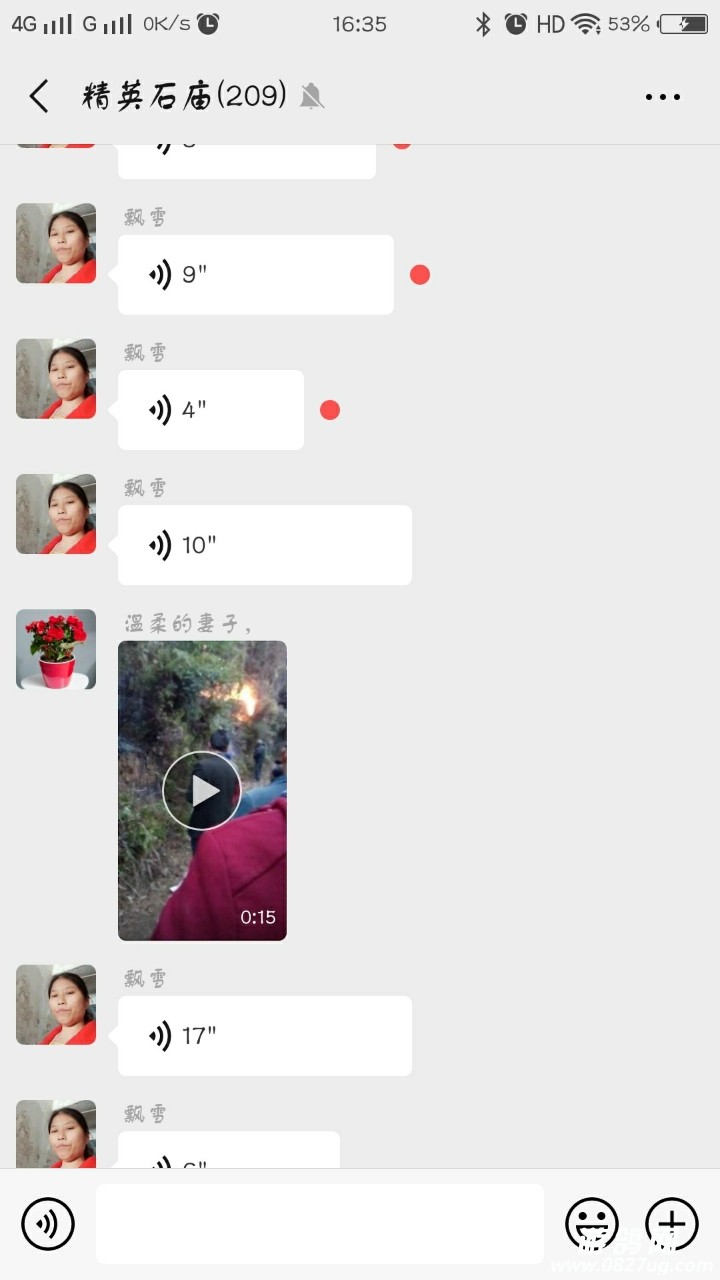The image size is (720, 1280).
Task: Open the flower avatar of 温柔的妻子
Action: [56, 649]
